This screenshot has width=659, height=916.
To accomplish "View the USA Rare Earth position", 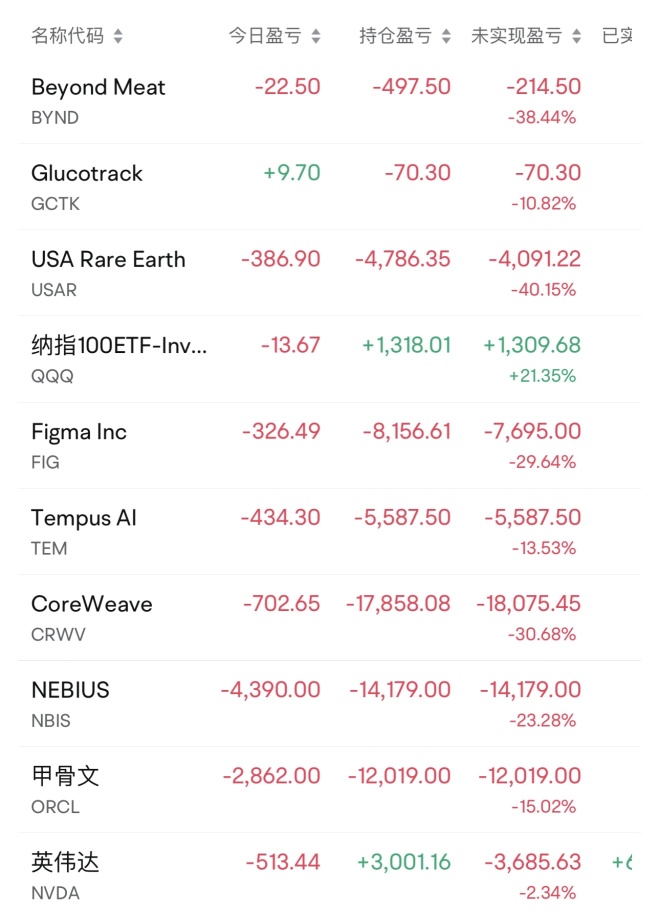I will pyautogui.click(x=108, y=272).
